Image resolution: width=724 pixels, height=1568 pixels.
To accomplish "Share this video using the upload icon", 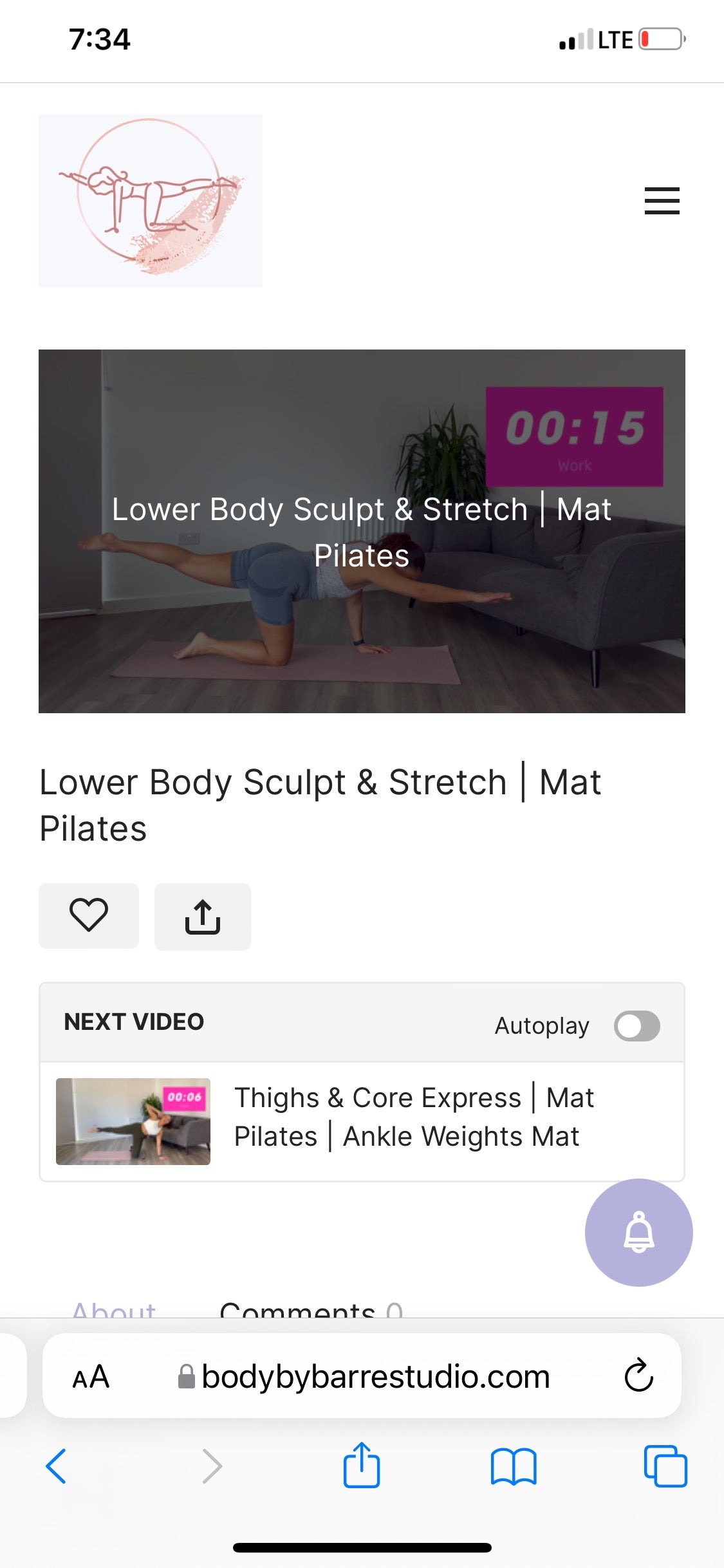I will pos(203,916).
